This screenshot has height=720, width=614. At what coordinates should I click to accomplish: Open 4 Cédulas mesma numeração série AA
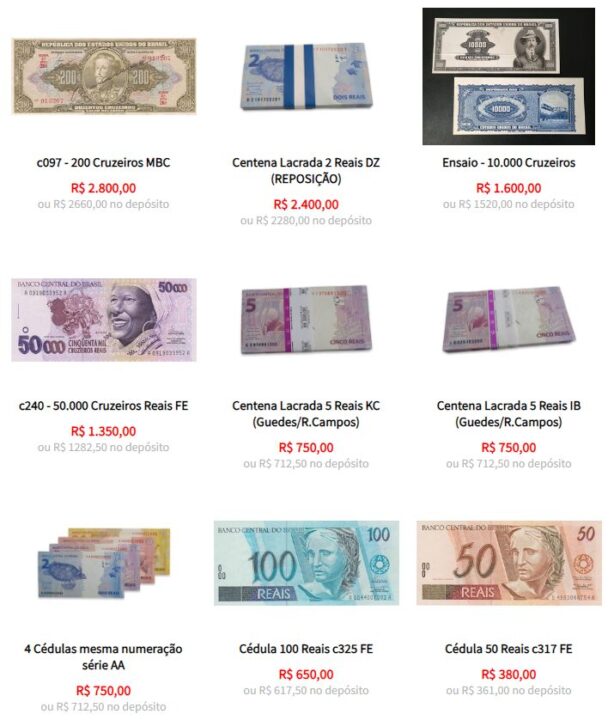coord(104,657)
